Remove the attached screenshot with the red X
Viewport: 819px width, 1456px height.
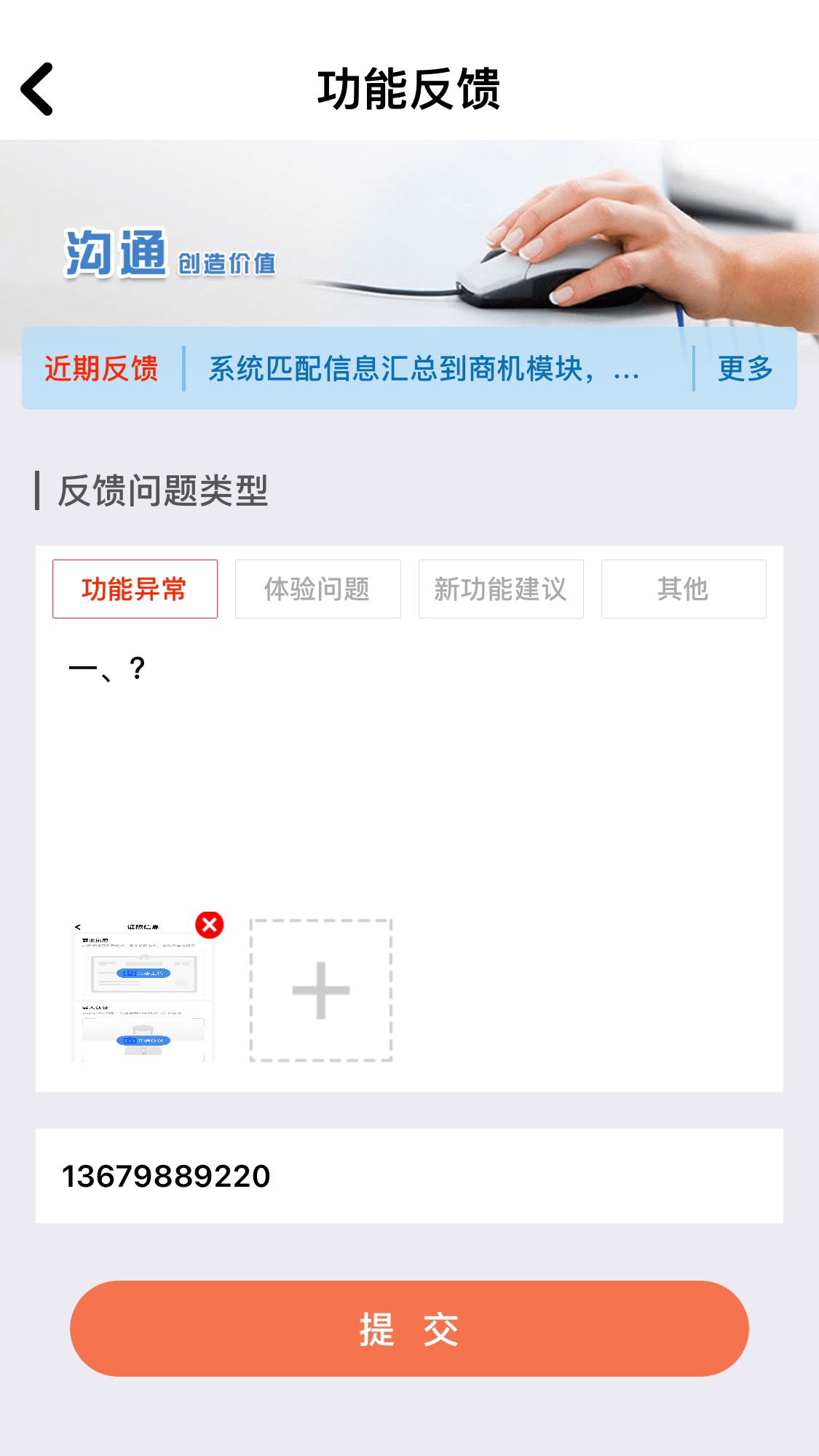210,925
